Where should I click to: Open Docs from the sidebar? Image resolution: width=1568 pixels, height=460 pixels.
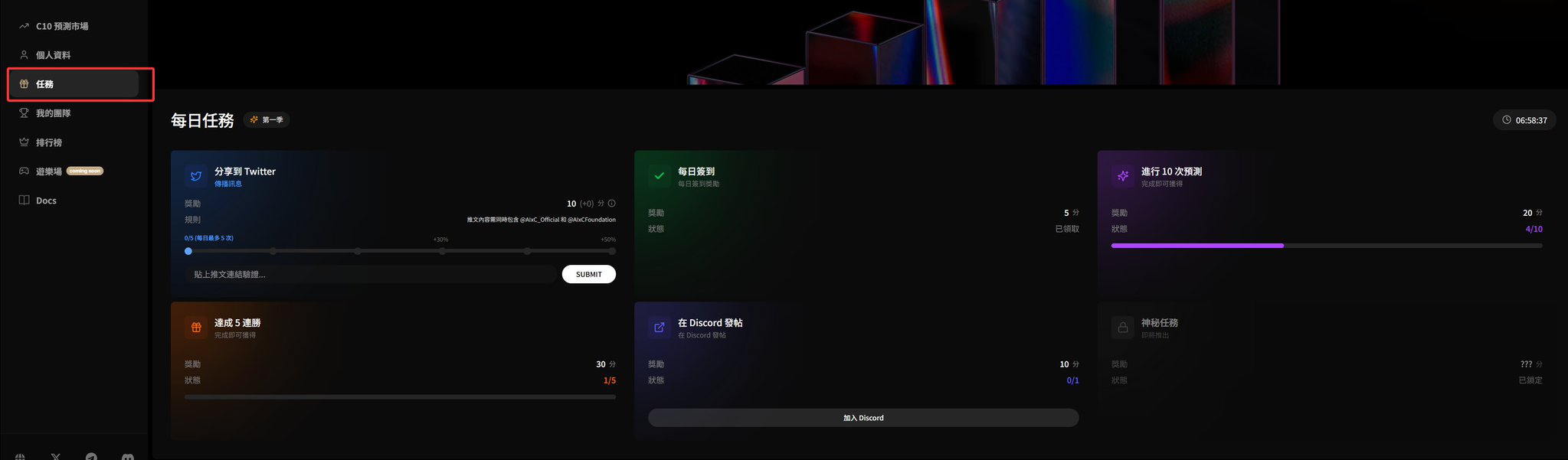click(46, 201)
